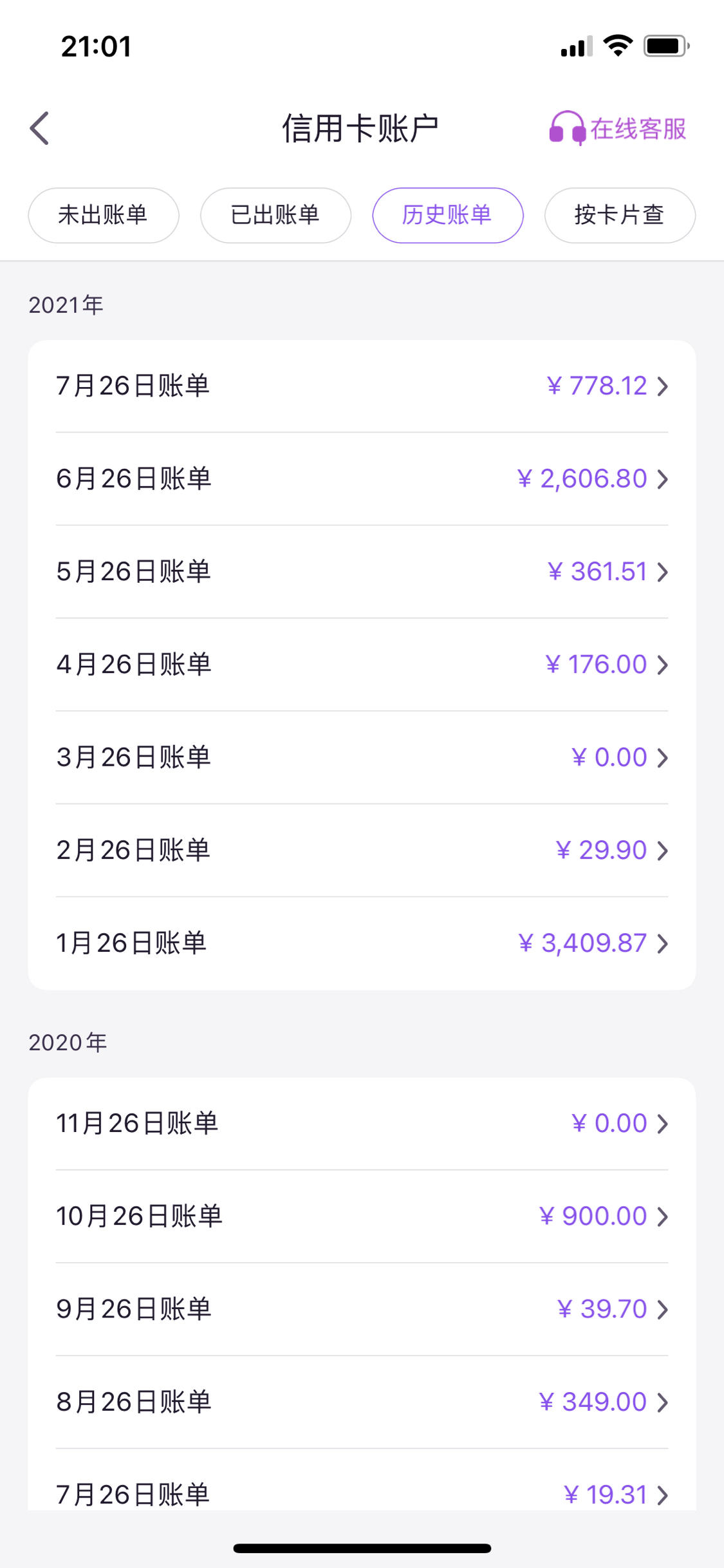View the 5月26日账单 of ¥361.51
Viewport: 724px width, 1568px height.
click(x=362, y=572)
